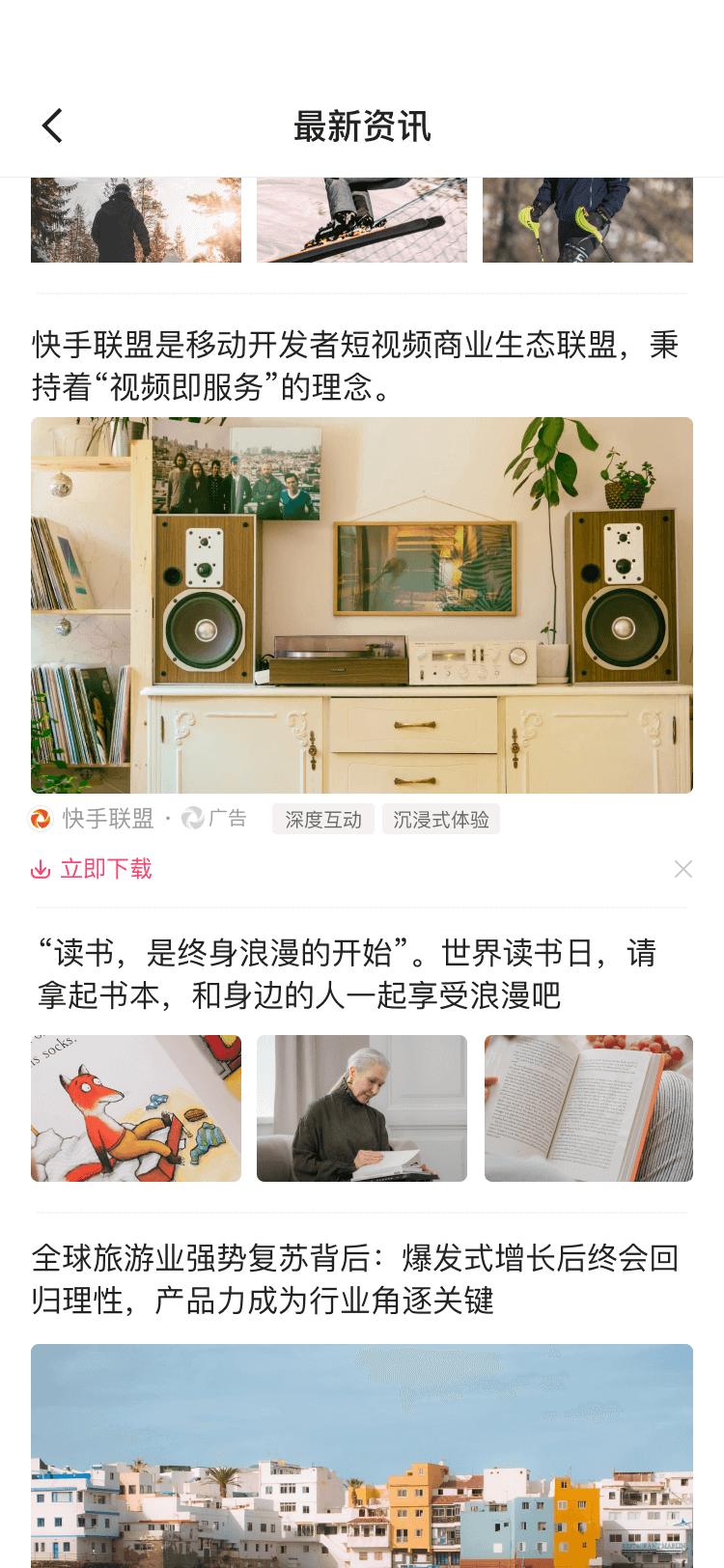The height and width of the screenshot is (1568, 724).
Task: Open the 快手联盟 ad image with speakers
Action: [x=362, y=605]
